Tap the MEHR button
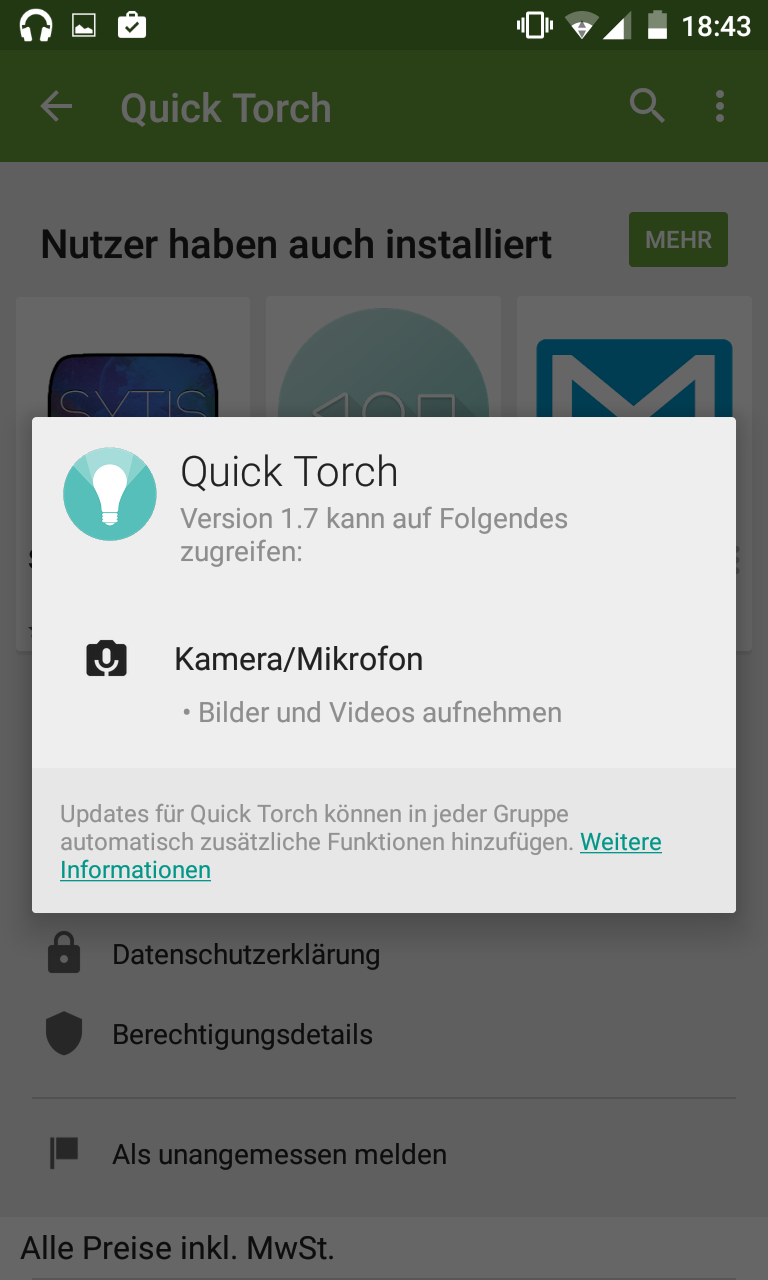The height and width of the screenshot is (1280, 768). [678, 240]
